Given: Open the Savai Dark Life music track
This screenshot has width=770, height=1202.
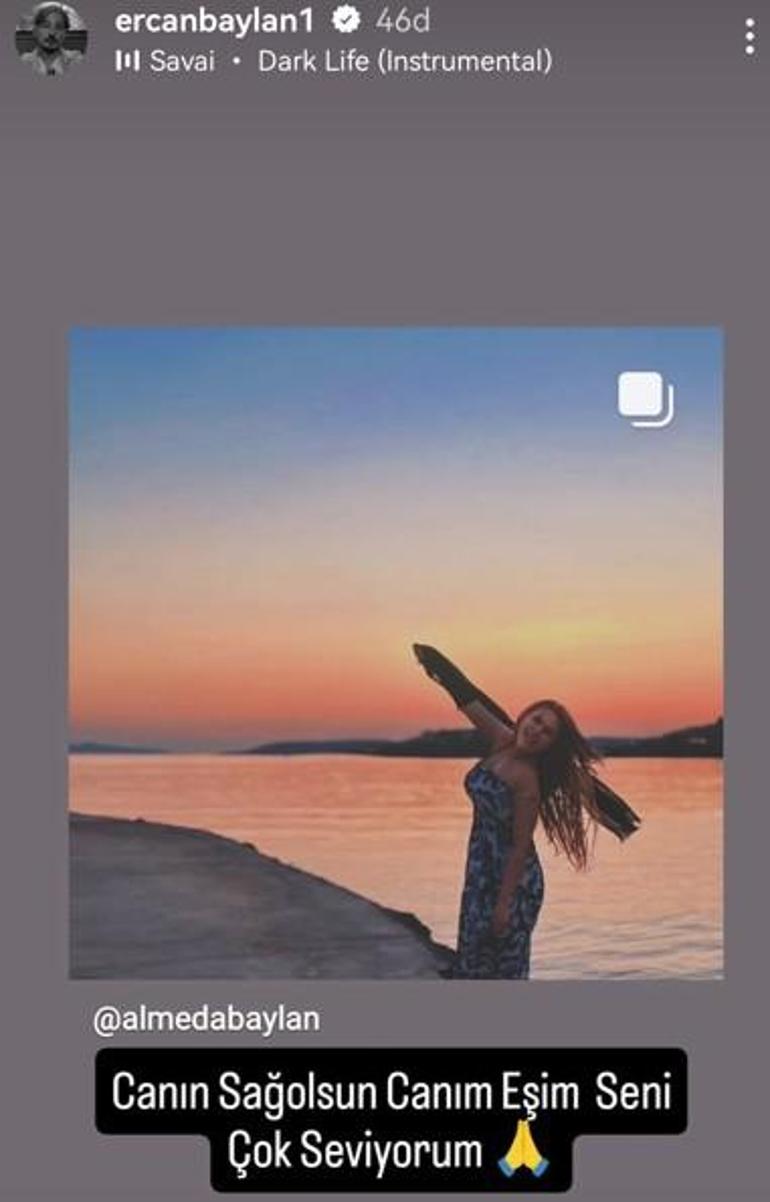Looking at the screenshot, I should 335,62.
